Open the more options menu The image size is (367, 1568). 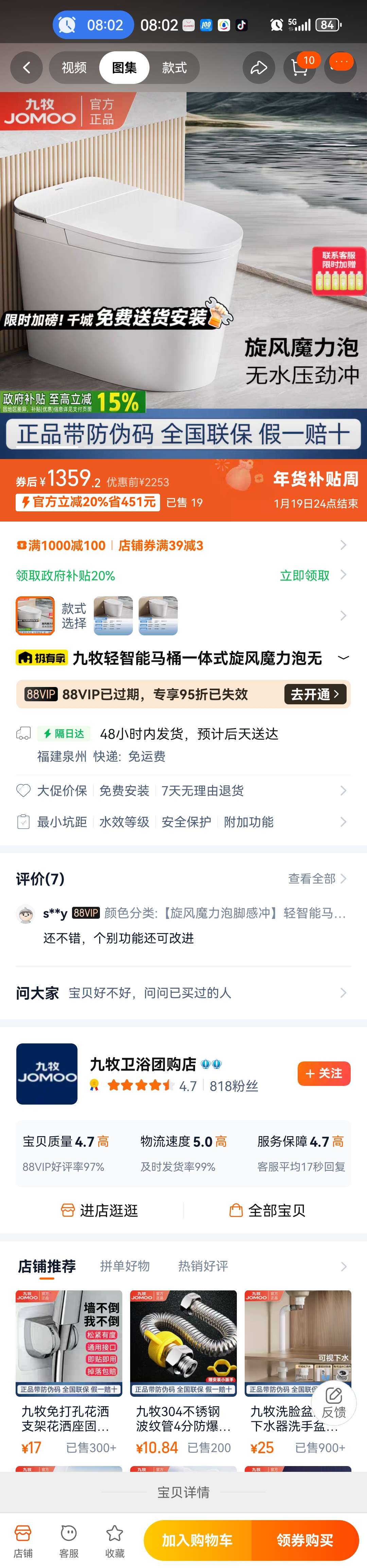point(342,63)
